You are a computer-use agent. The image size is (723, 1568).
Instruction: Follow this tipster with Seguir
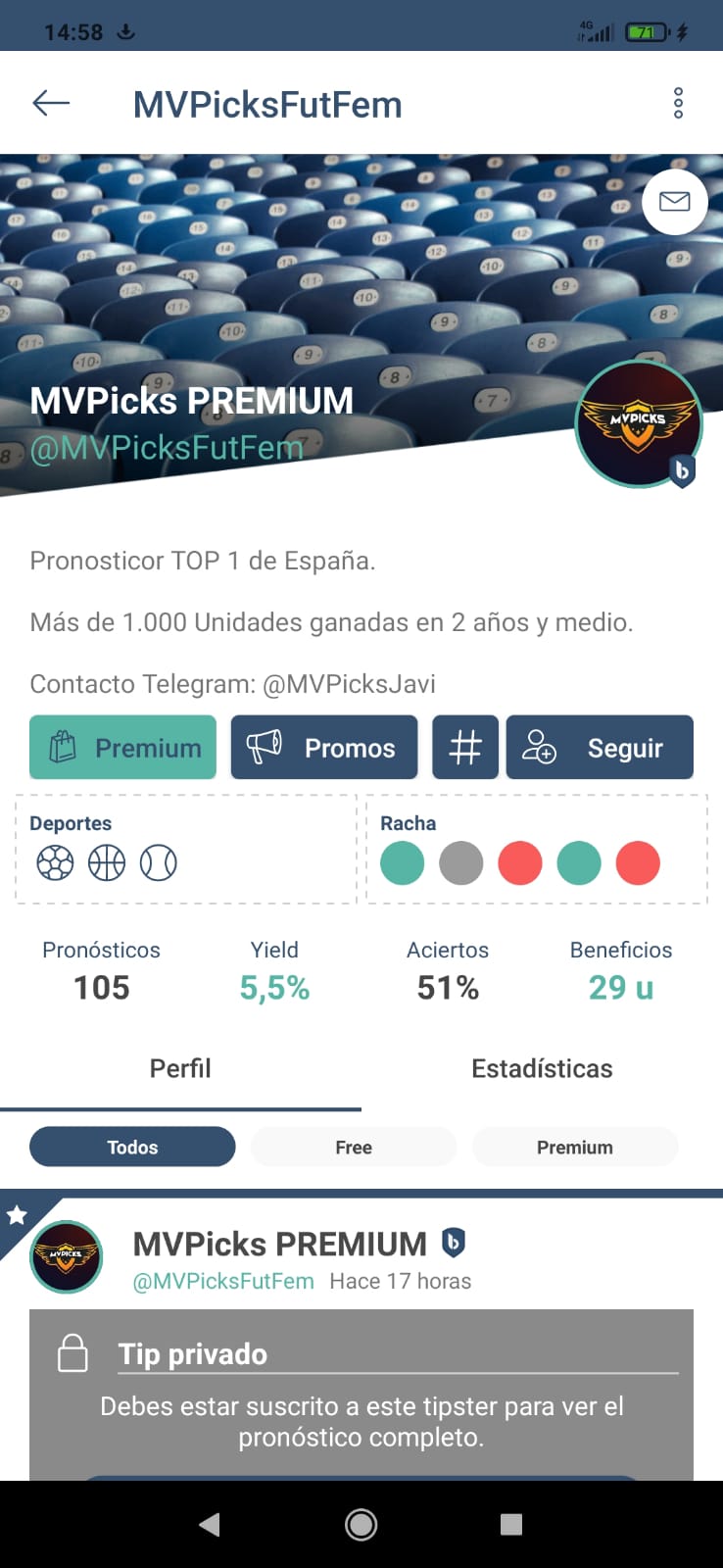click(600, 748)
